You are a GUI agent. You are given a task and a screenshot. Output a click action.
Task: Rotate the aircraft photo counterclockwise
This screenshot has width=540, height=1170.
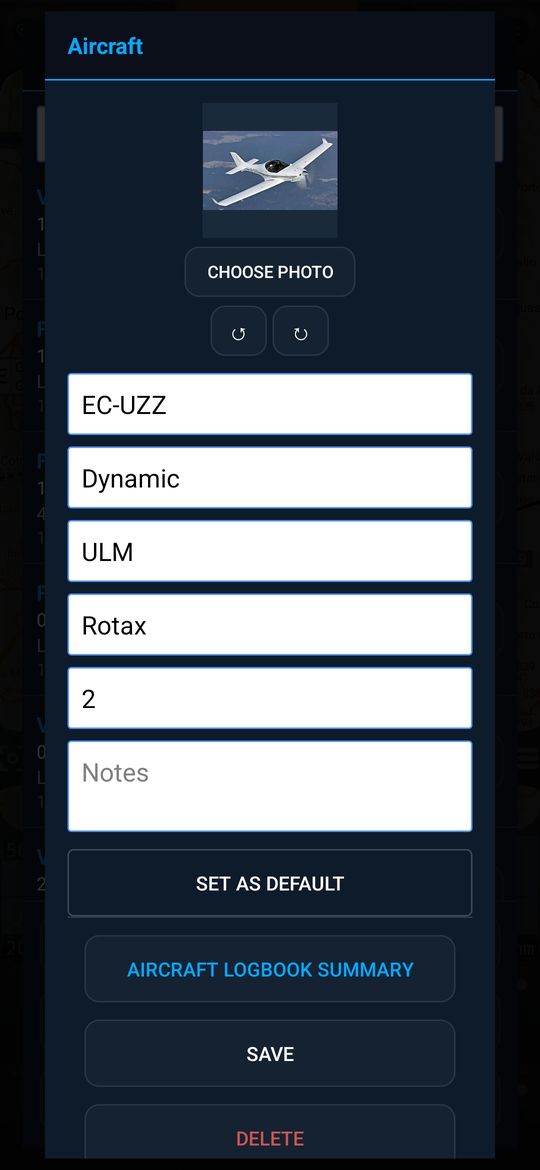coord(239,331)
